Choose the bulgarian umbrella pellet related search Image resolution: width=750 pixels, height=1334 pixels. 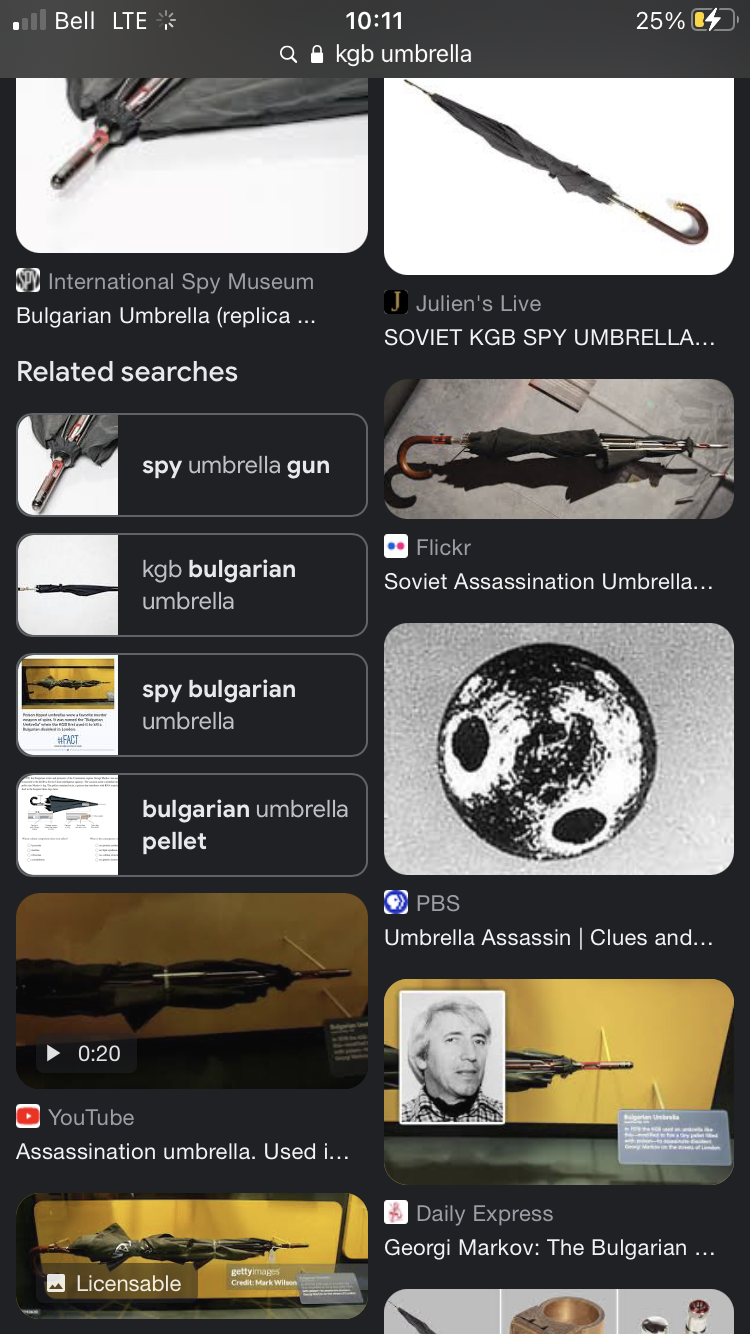(x=192, y=825)
